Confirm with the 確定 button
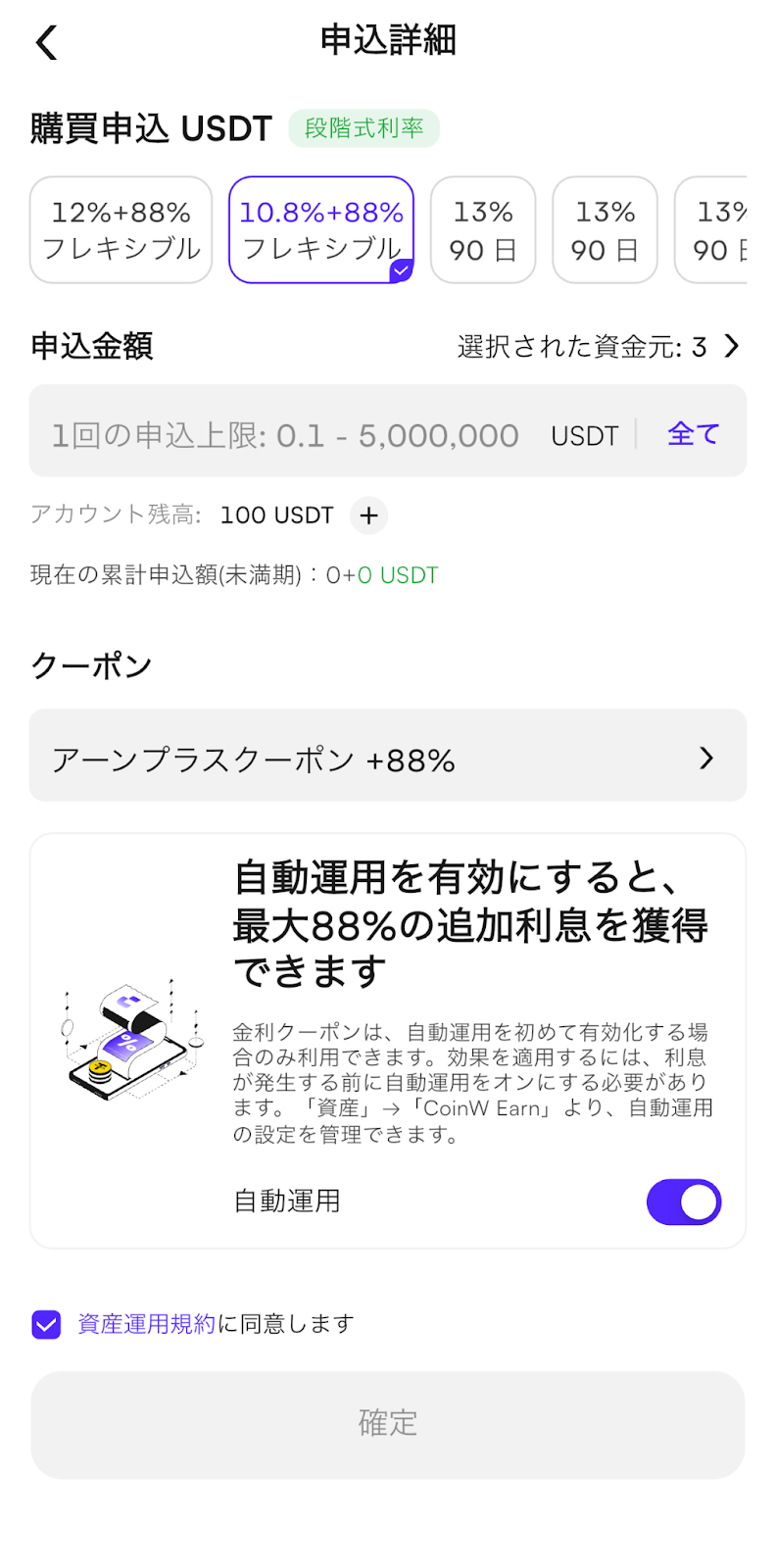 pyautogui.click(x=387, y=1423)
